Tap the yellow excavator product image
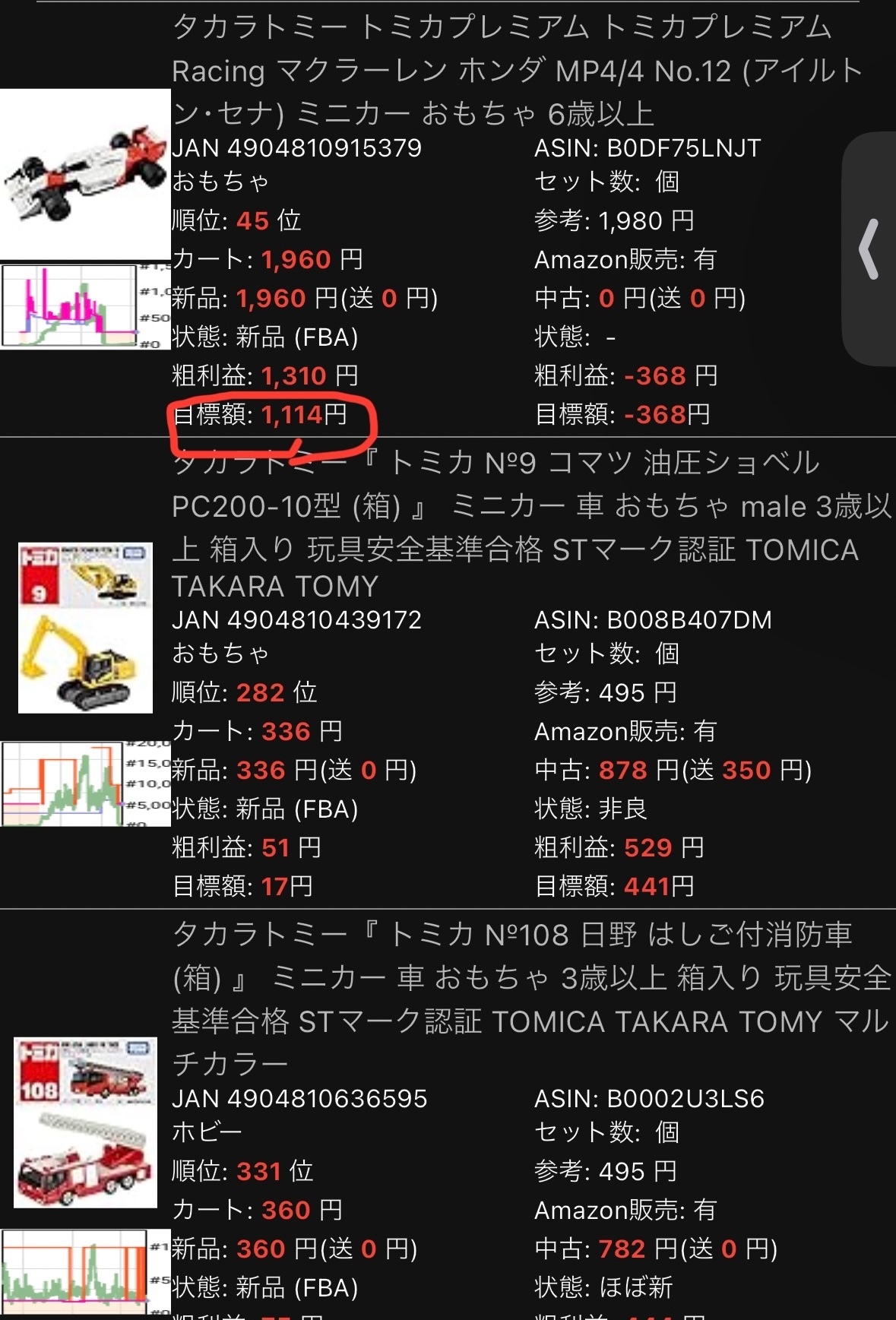Viewport: 896px width, 1320px height. tap(85, 628)
